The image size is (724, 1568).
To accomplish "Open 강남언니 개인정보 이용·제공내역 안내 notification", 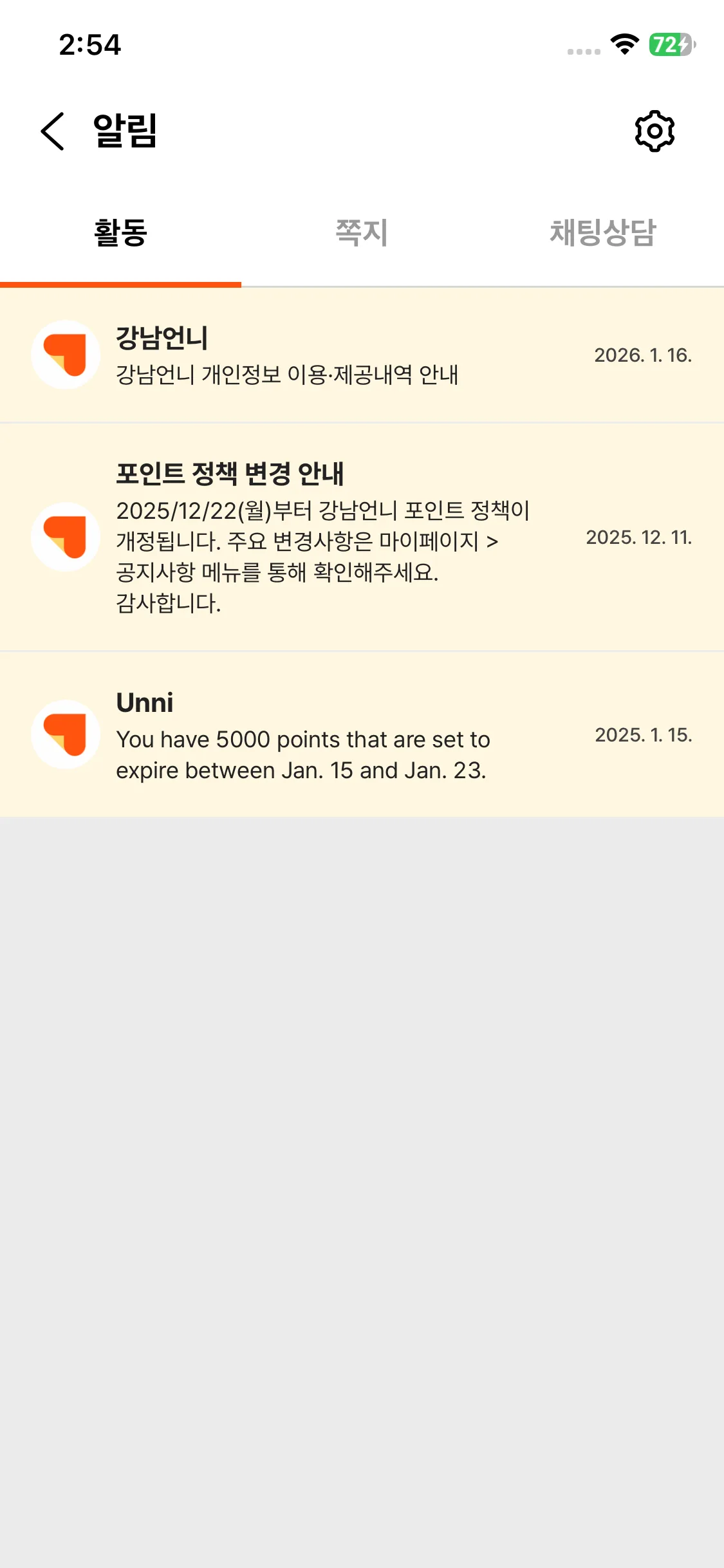I will [x=362, y=355].
